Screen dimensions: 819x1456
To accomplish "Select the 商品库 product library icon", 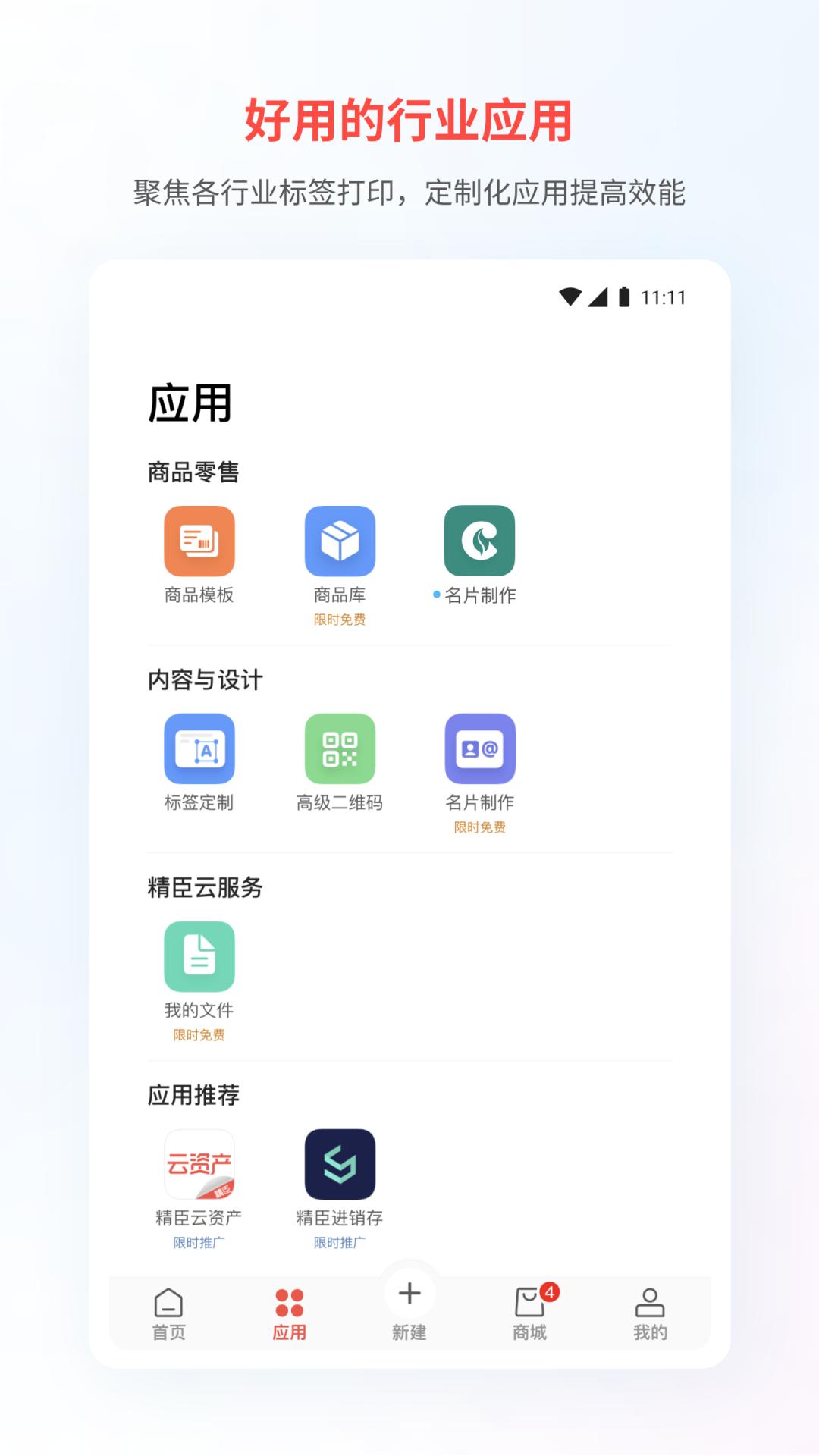I will (340, 542).
